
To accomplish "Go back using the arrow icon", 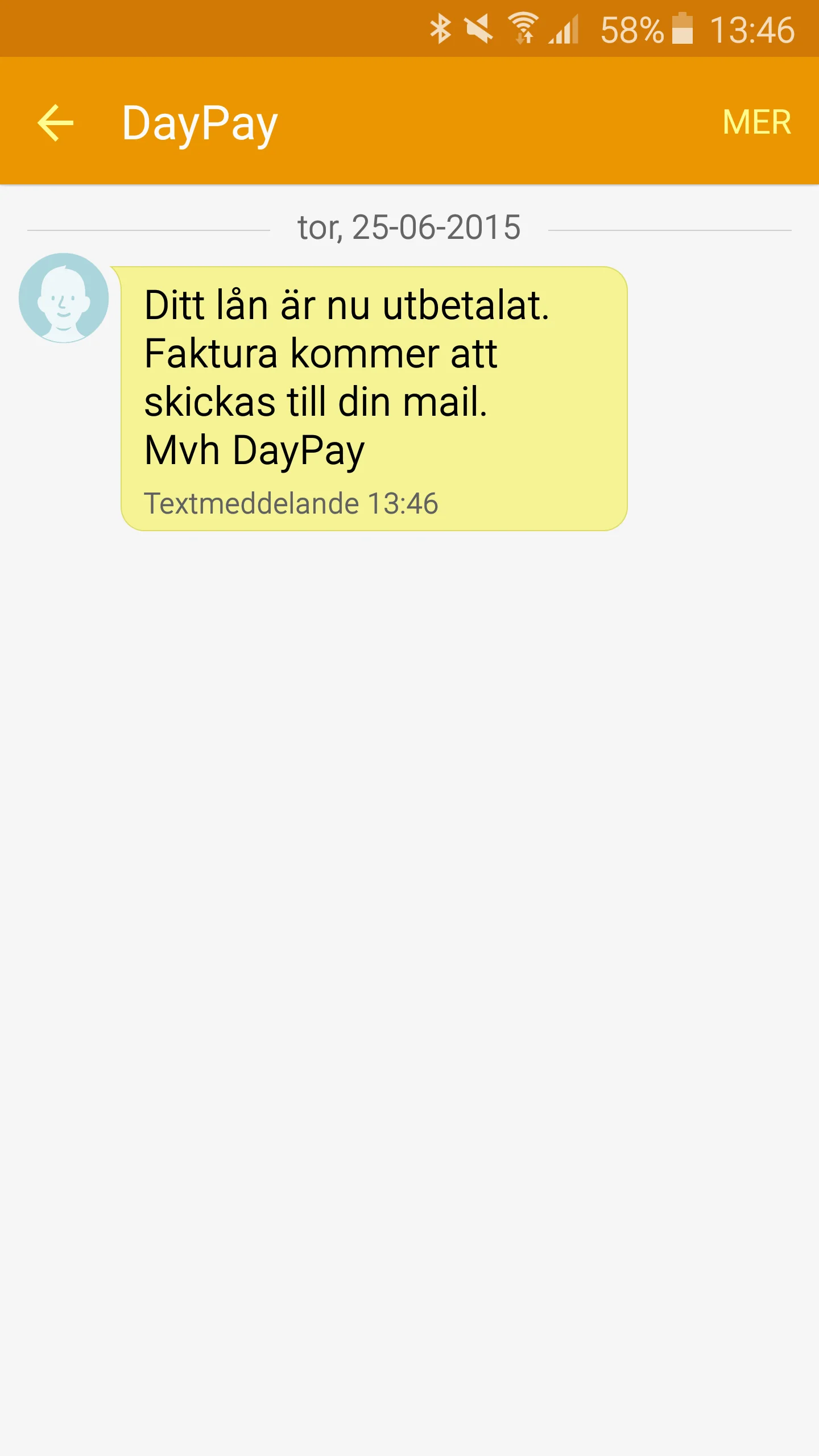I will pyautogui.click(x=55, y=122).
